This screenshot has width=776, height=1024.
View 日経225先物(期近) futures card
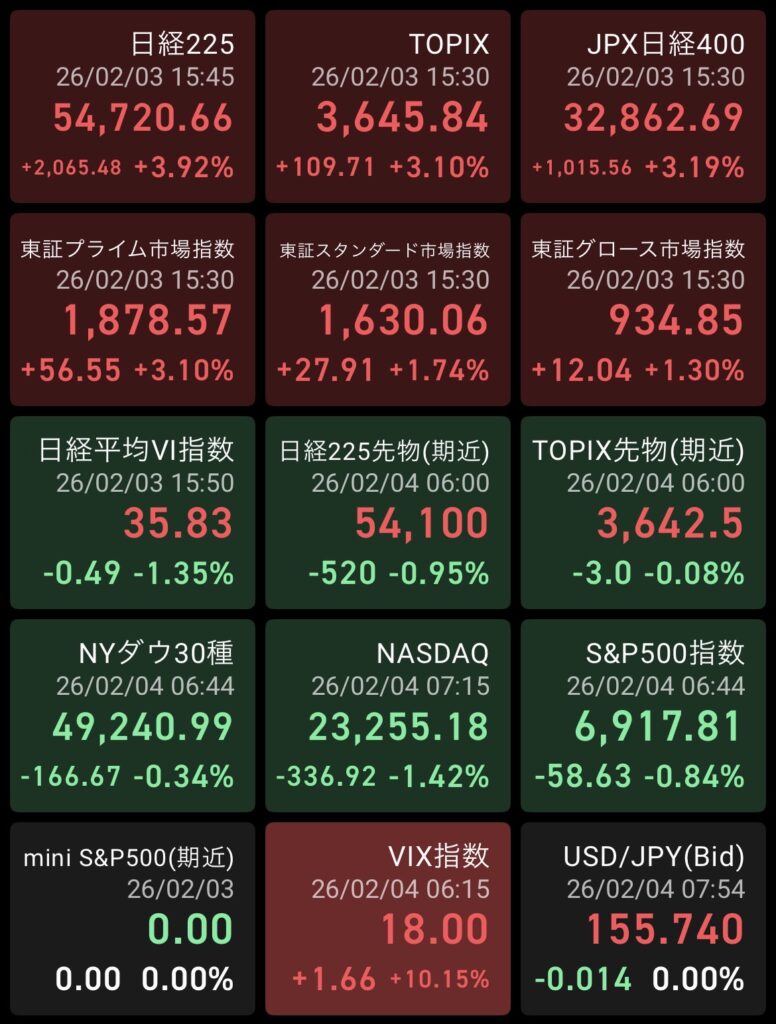coord(388,512)
